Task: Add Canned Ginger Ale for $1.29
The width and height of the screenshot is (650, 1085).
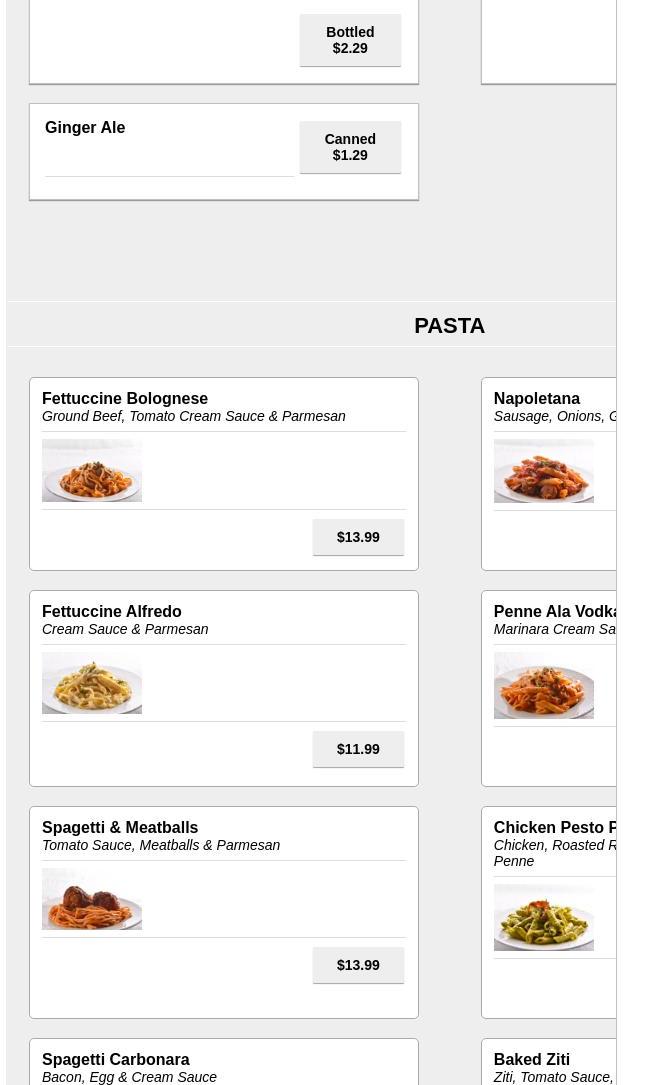Action: pyautogui.click(x=350, y=147)
